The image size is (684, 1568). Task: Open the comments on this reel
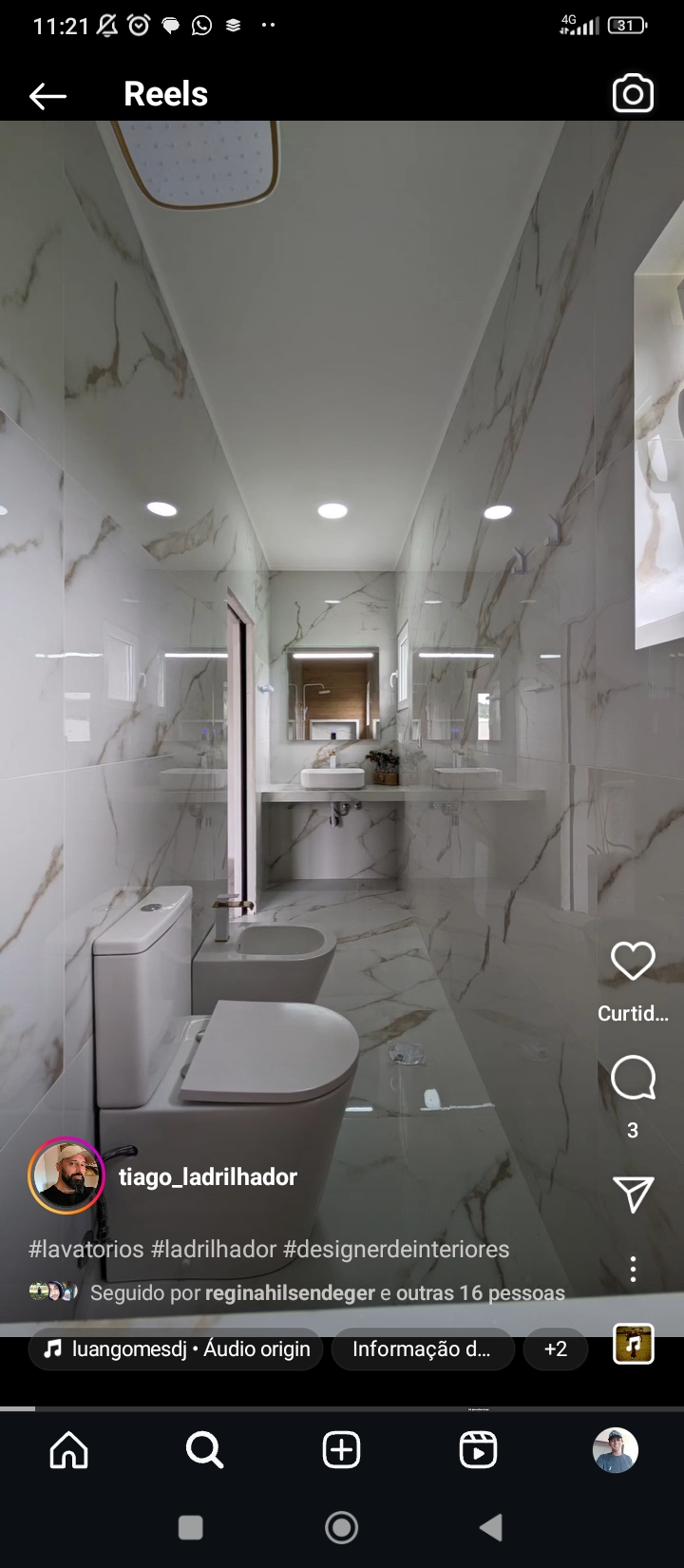[633, 1078]
